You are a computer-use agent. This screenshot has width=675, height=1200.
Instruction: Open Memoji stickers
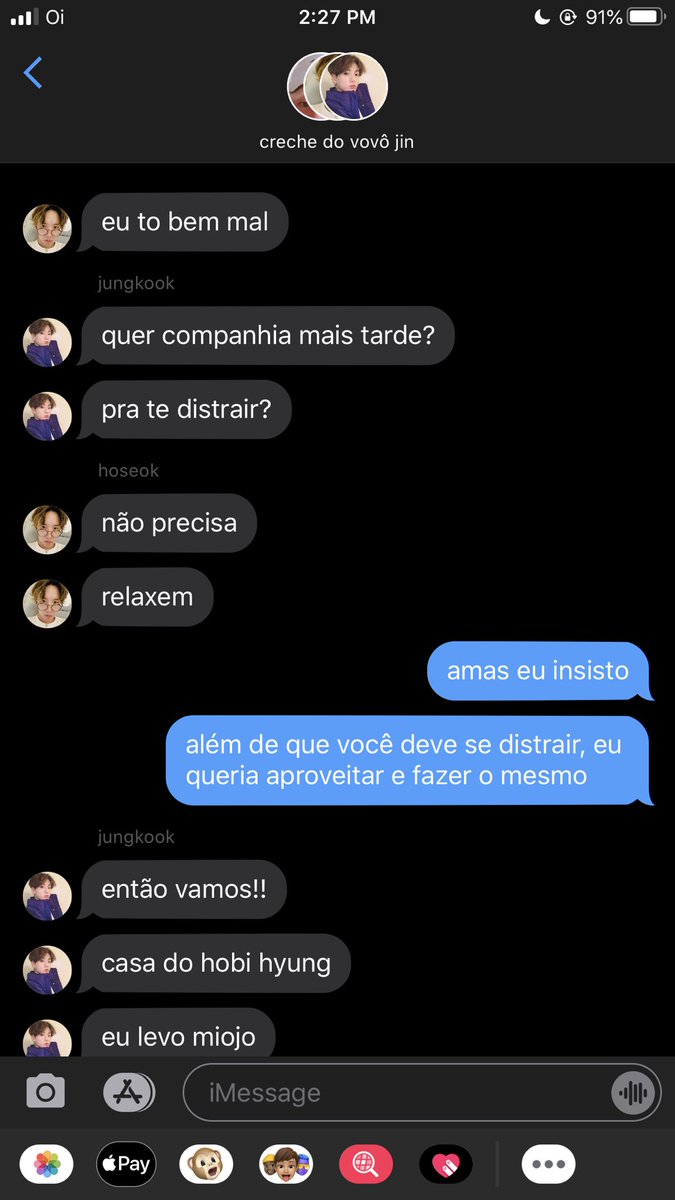(x=286, y=1164)
